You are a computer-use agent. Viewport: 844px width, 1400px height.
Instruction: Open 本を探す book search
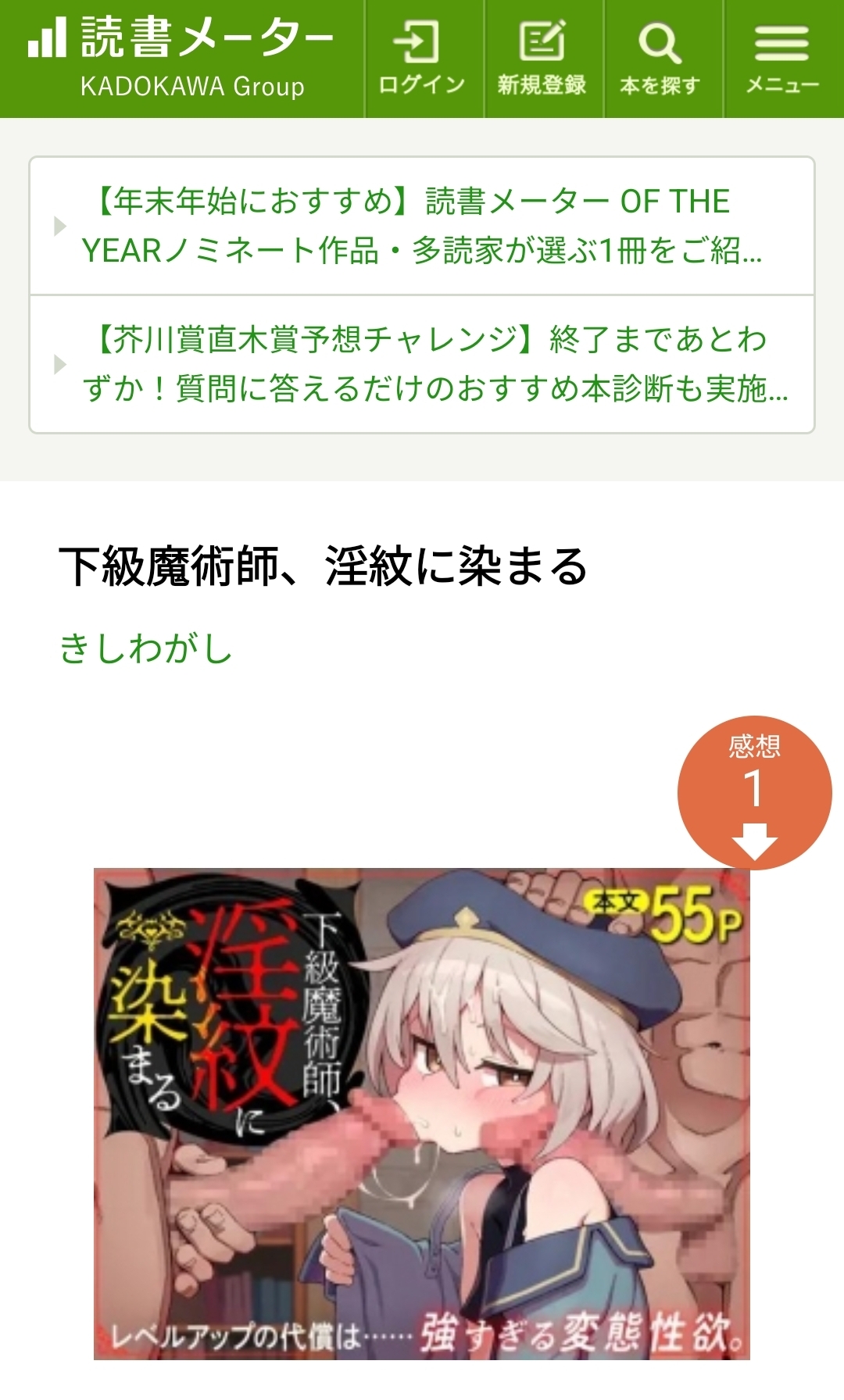pos(661,59)
